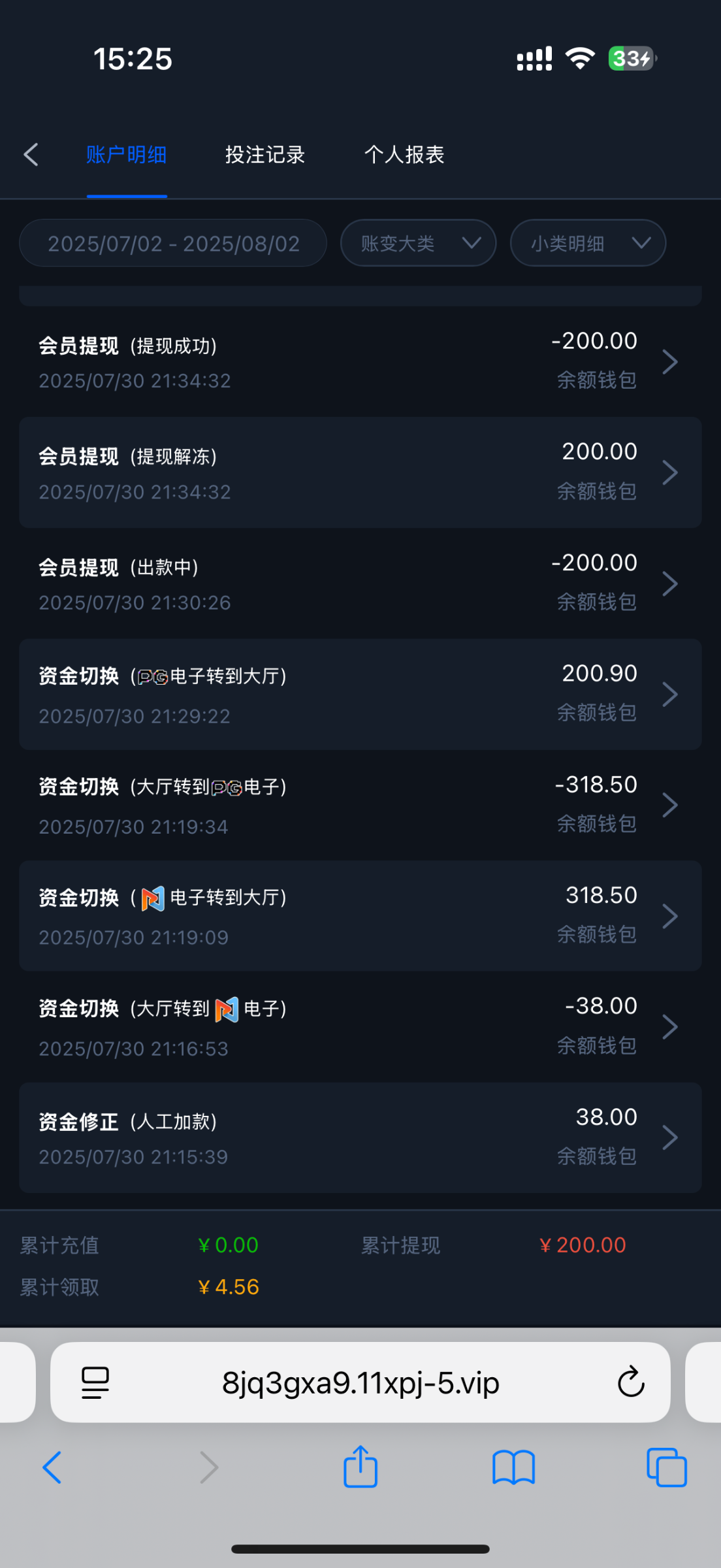Reload the page in the browser
Viewport: 721px width, 1568px height.
[631, 1382]
